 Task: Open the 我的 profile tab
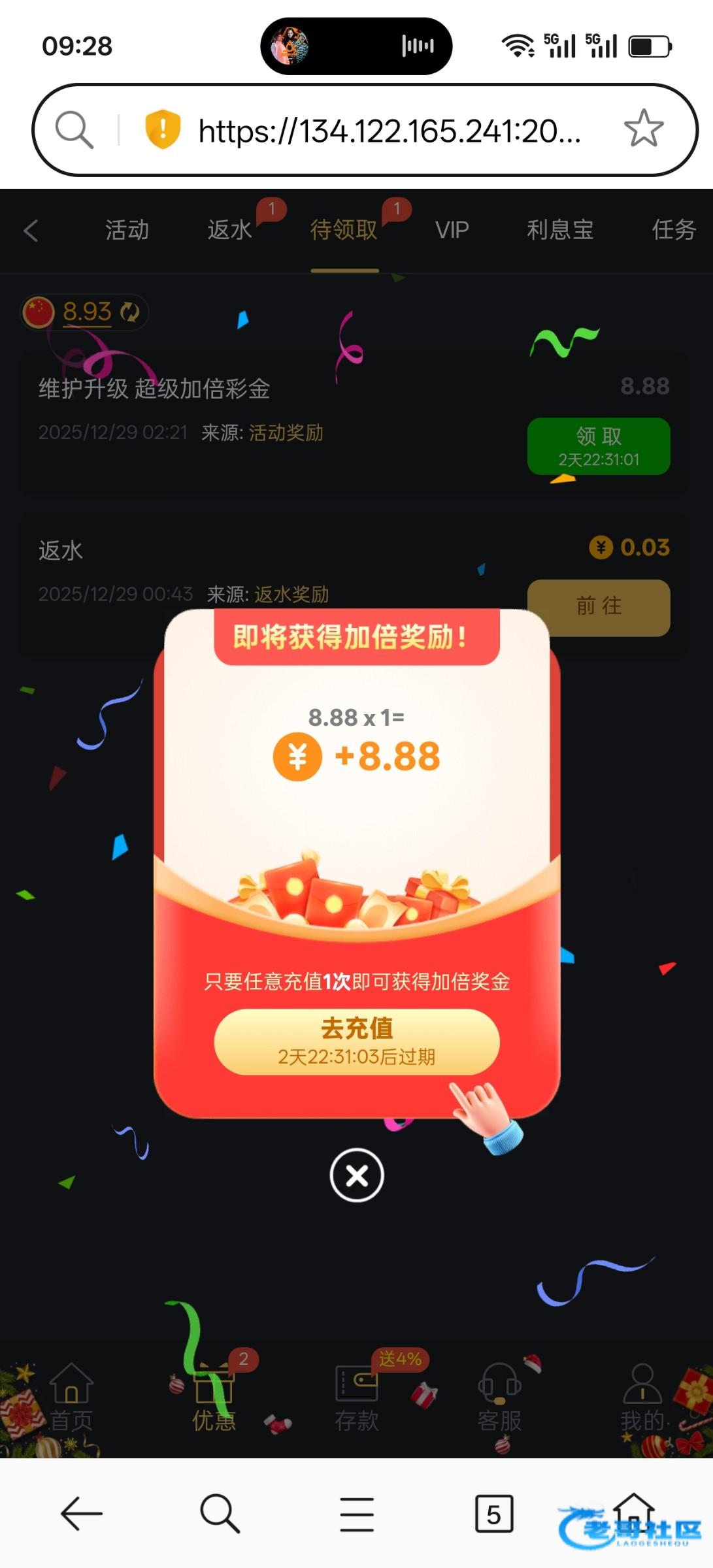642,1397
